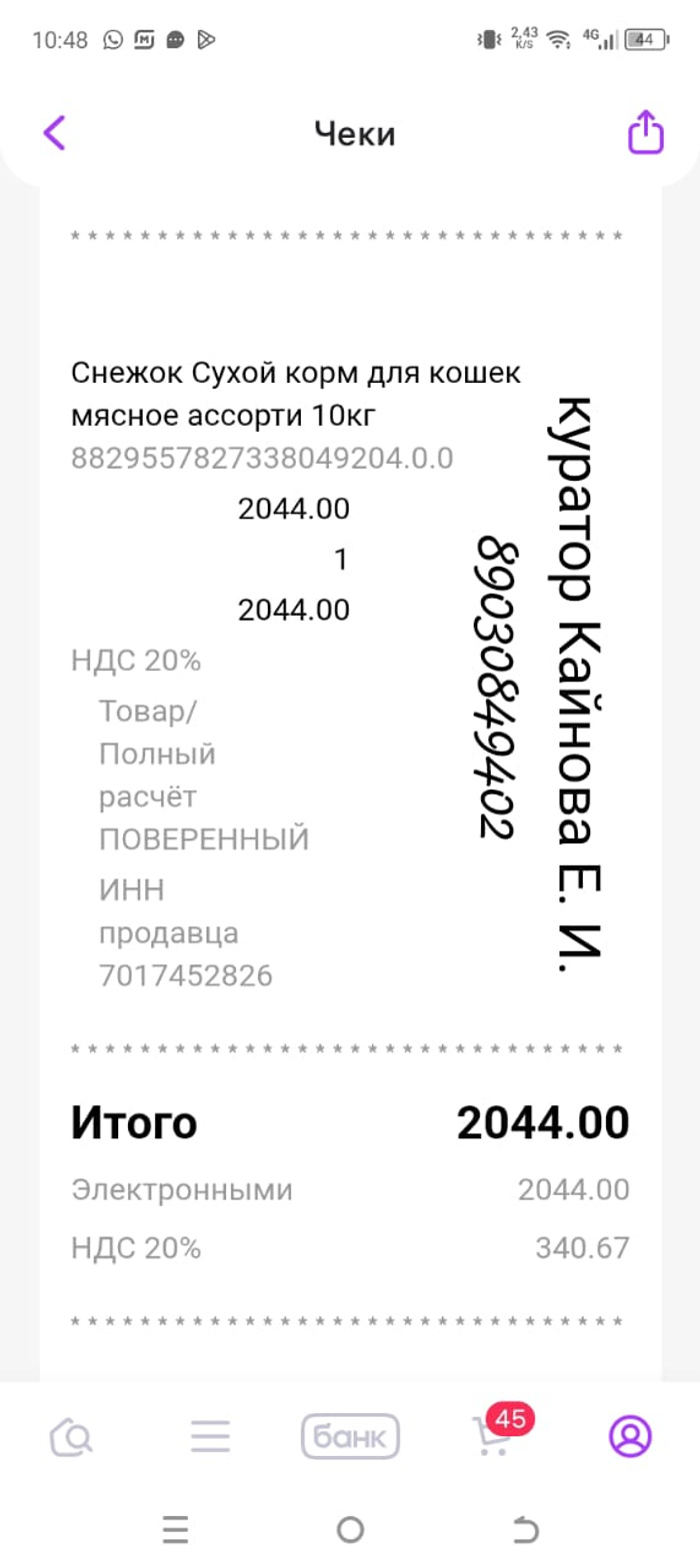Switch to the Банк tab

(x=350, y=1437)
